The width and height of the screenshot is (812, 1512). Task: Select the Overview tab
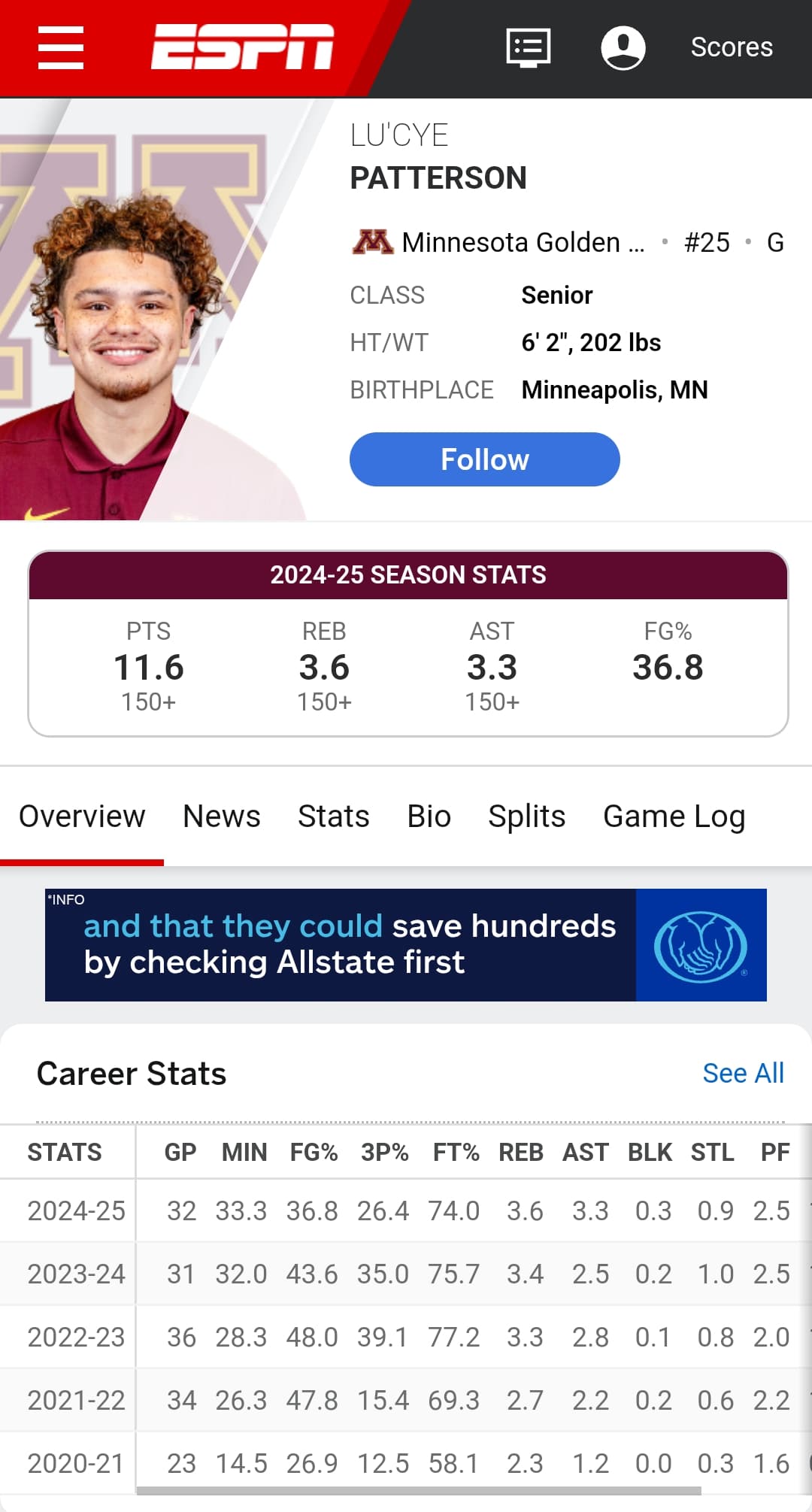(x=82, y=816)
